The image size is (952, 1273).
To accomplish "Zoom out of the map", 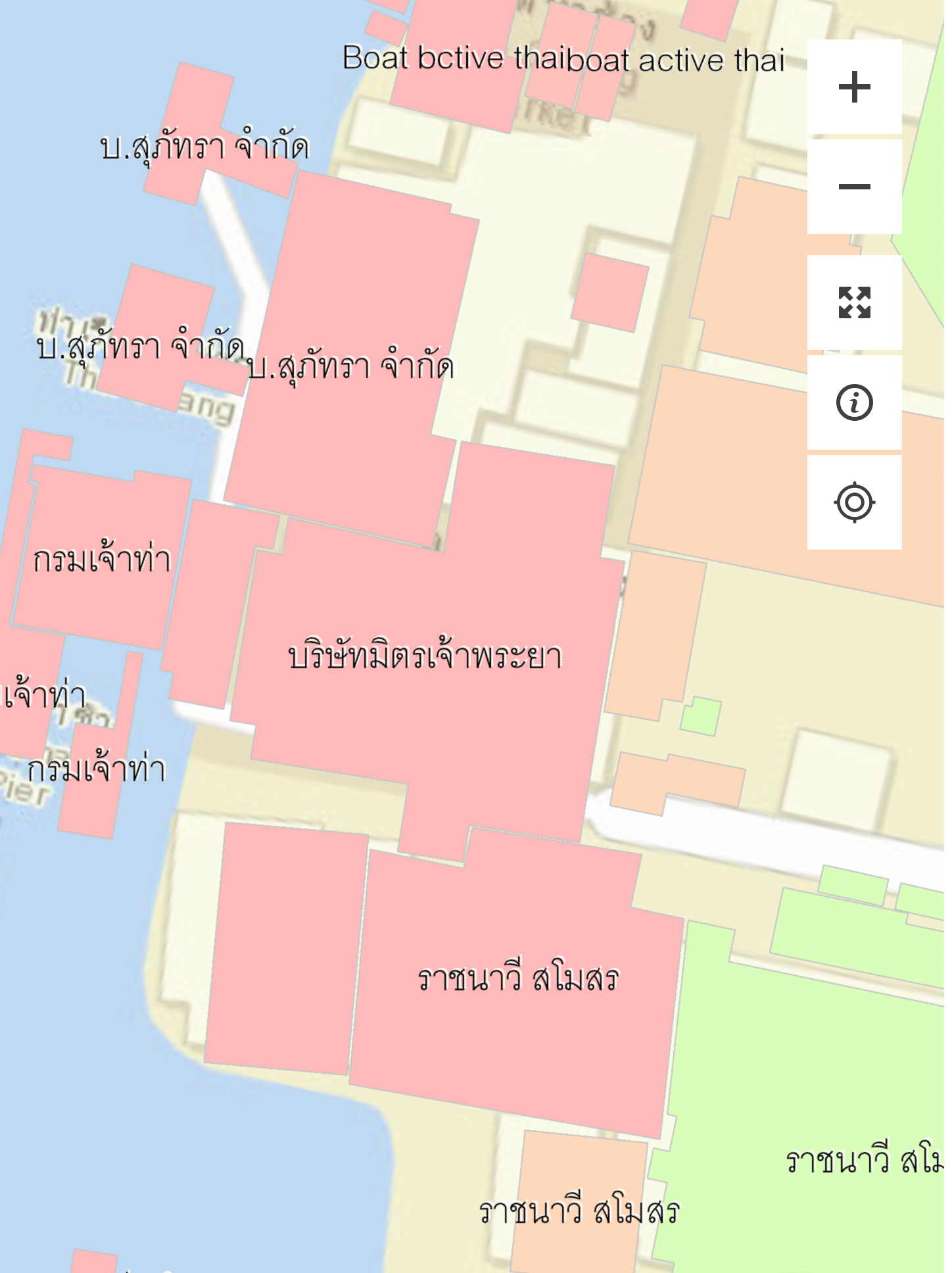I will [x=854, y=187].
